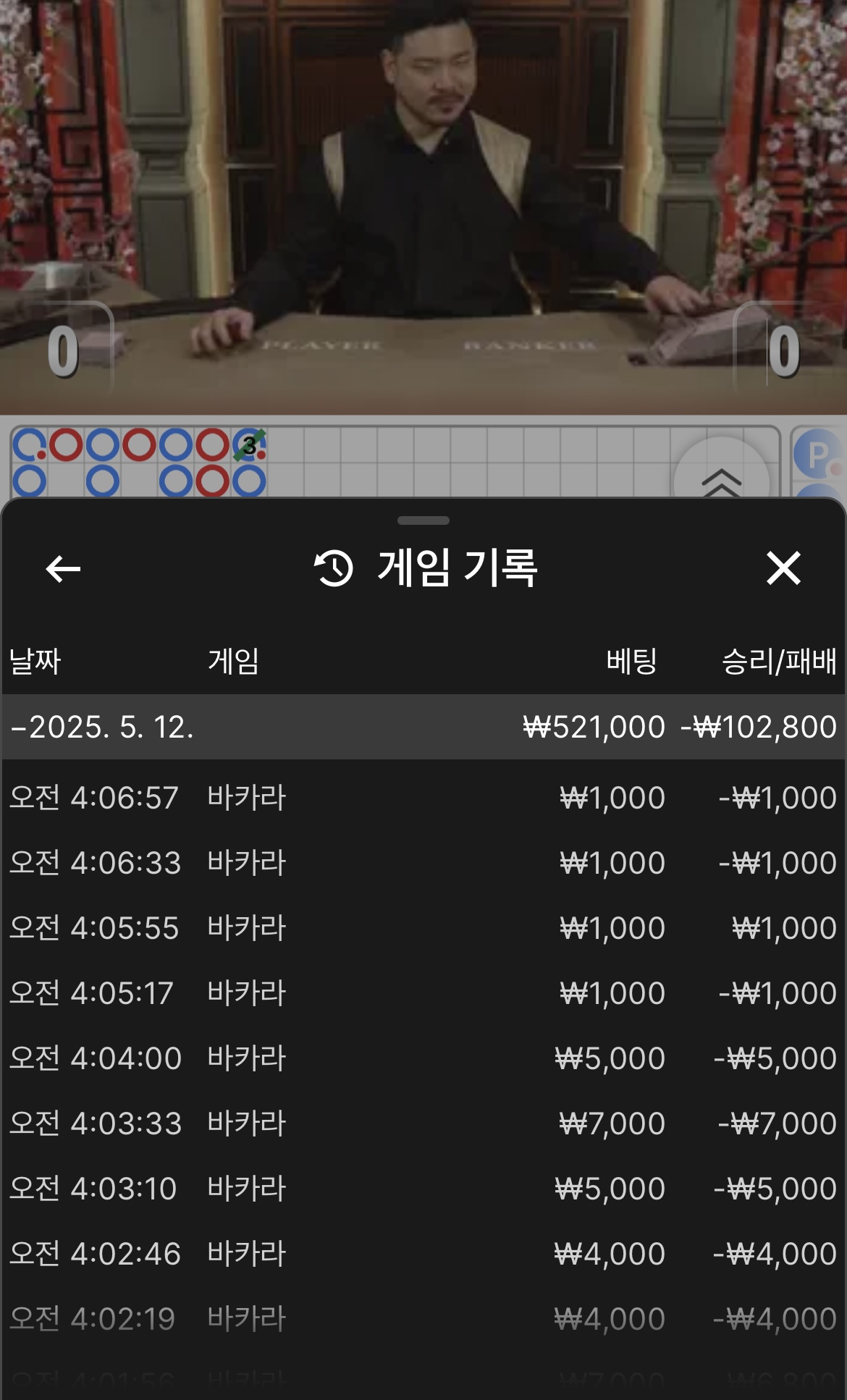View the 오전 4:03:10 round details

point(423,1189)
